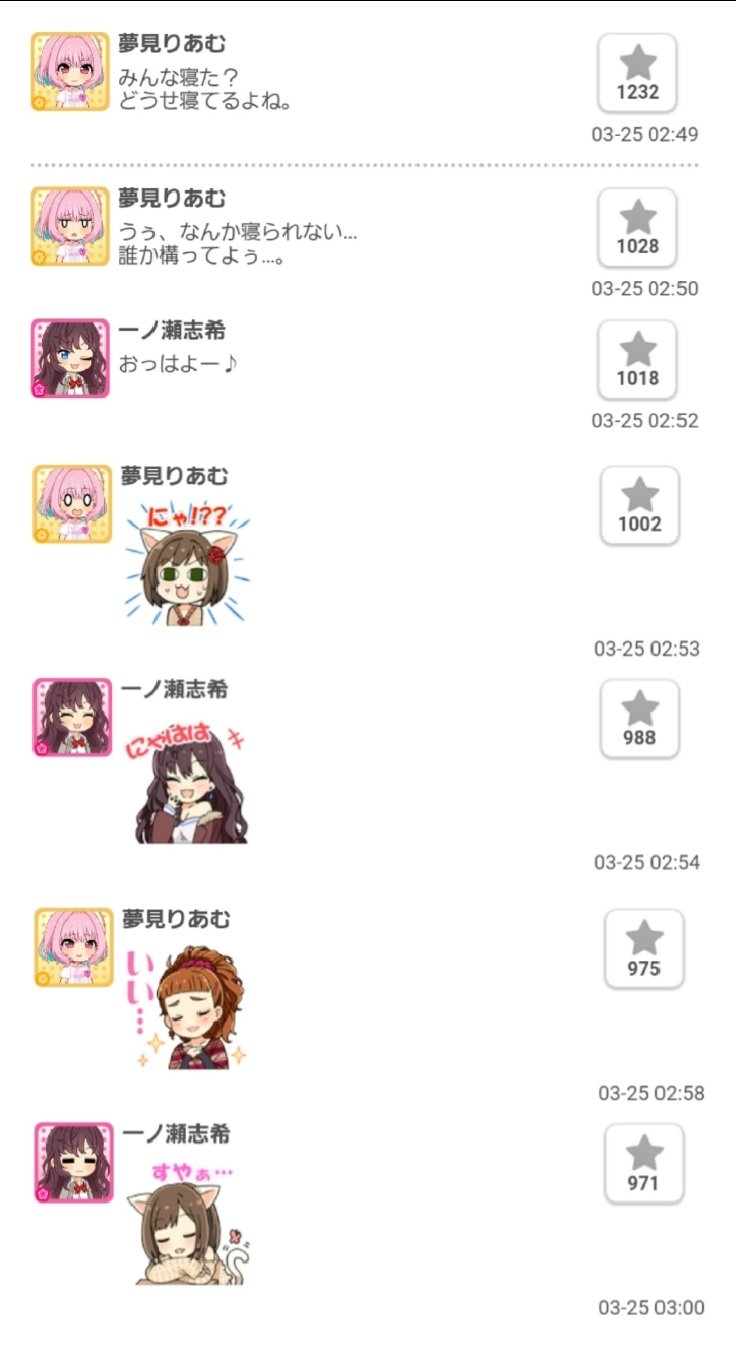The image size is (736, 1348).
Task: Star the post with 1232 stars
Action: tap(637, 73)
